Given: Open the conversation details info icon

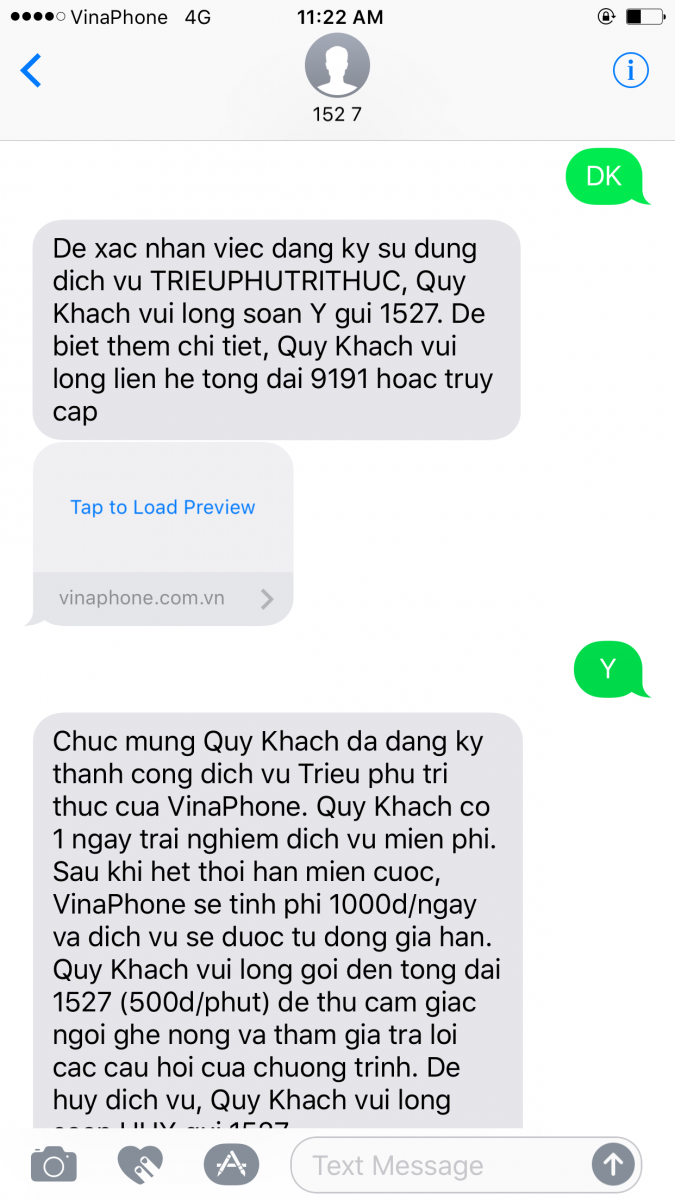Looking at the screenshot, I should click(x=630, y=69).
